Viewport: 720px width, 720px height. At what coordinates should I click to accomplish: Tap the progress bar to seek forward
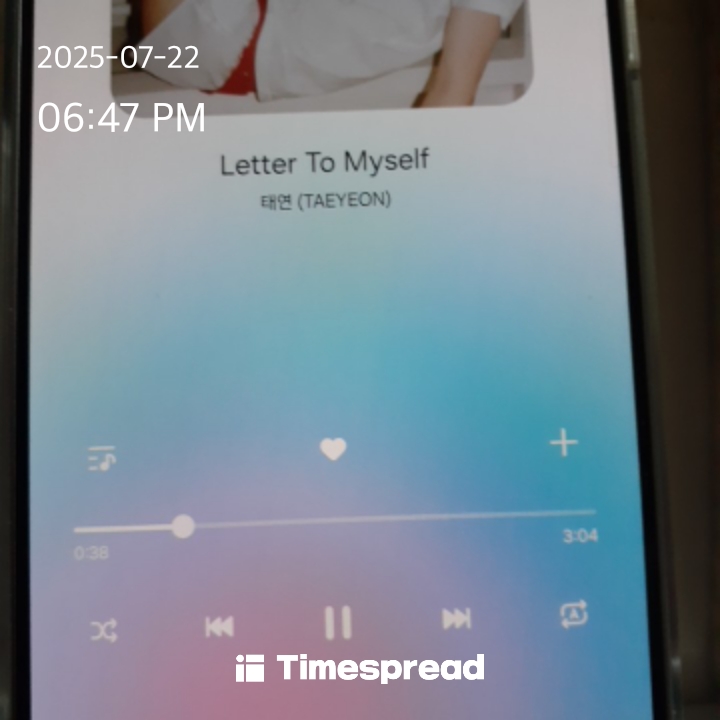click(400, 519)
